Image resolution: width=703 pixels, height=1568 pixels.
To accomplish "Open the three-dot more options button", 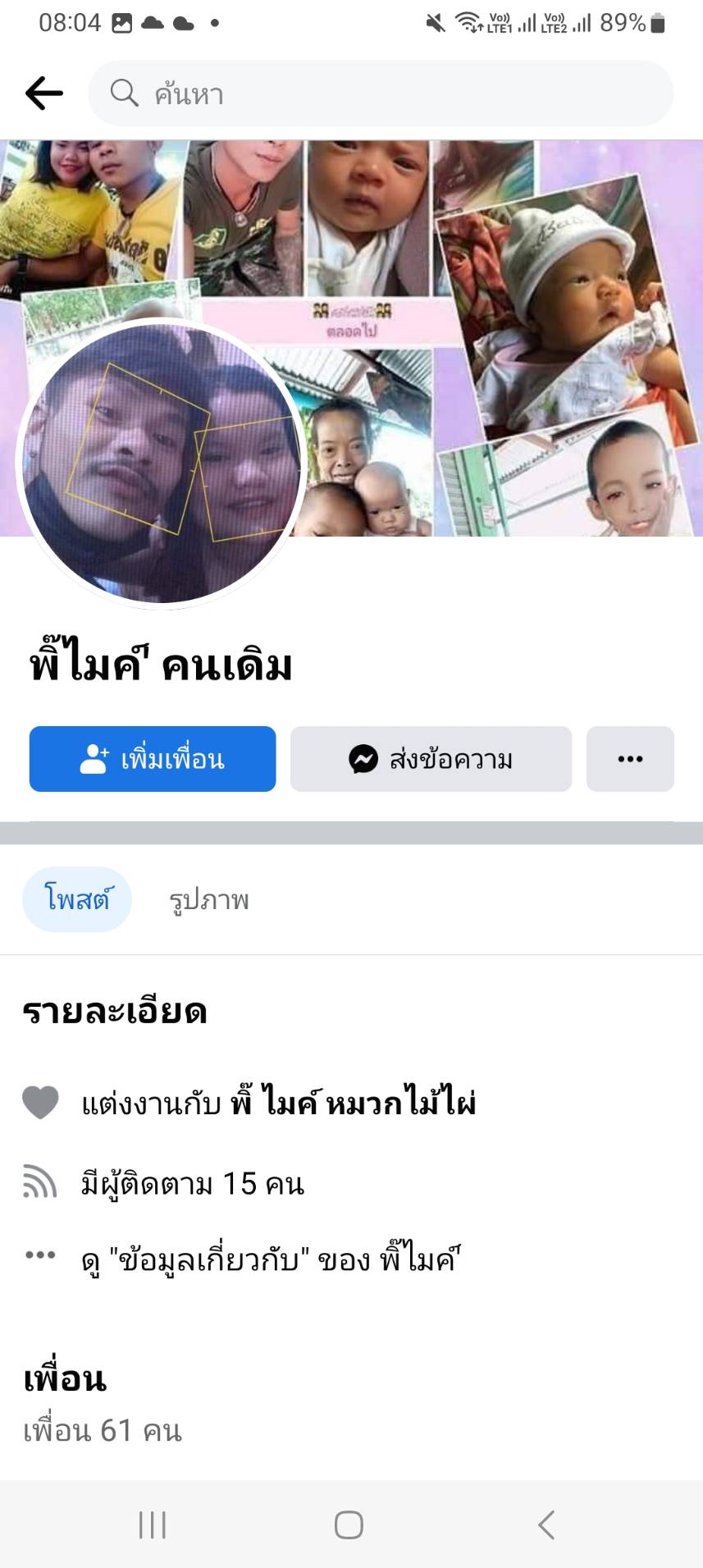I will pos(630,759).
